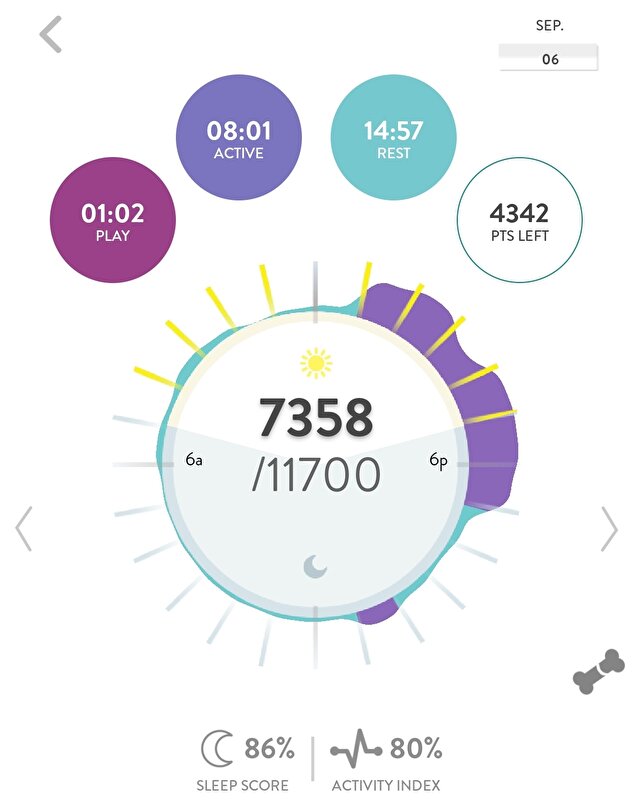The image size is (632, 800).
Task: Go to the previous day arrow
Action: tap(24, 528)
